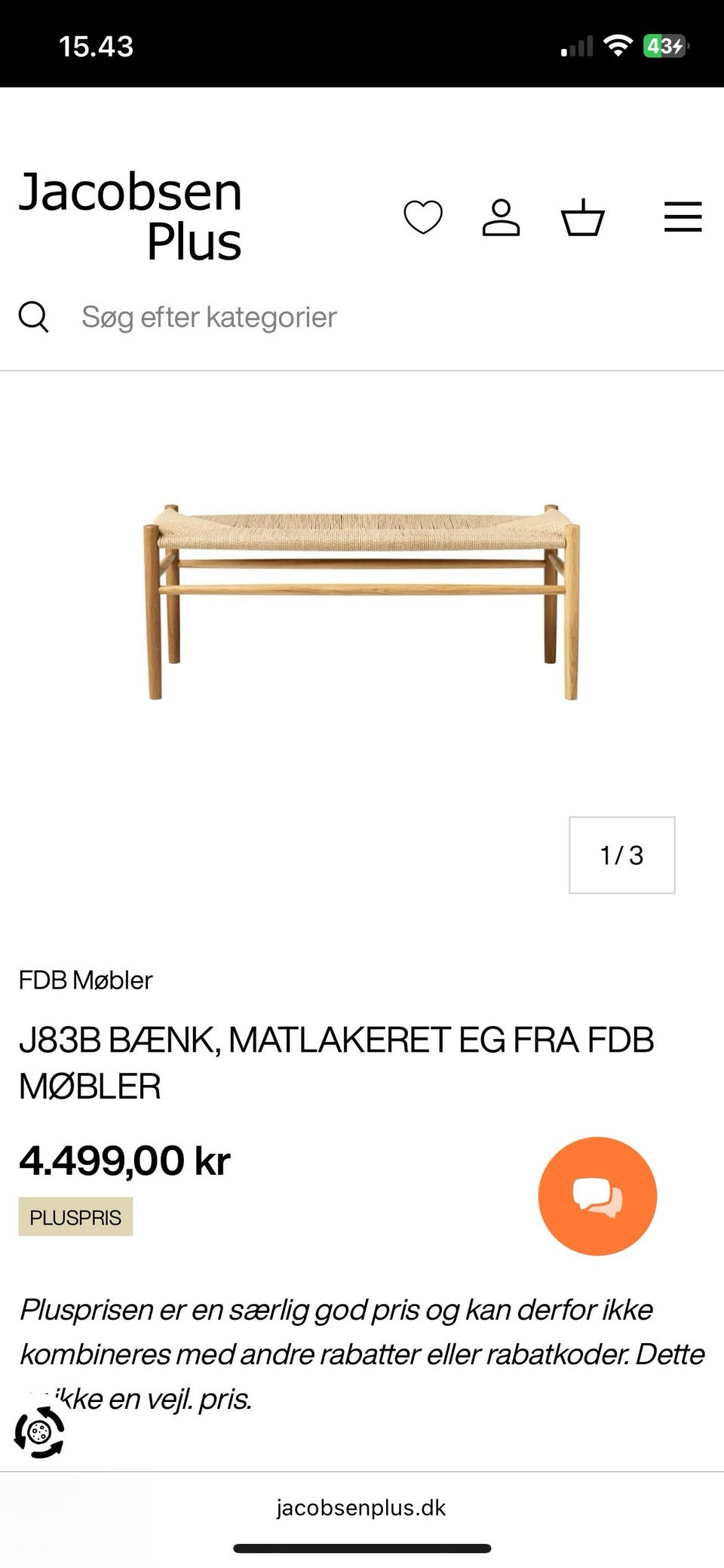This screenshot has height=1568, width=724.
Task: Click the PLUSPRIS badge
Action: pos(75,1216)
